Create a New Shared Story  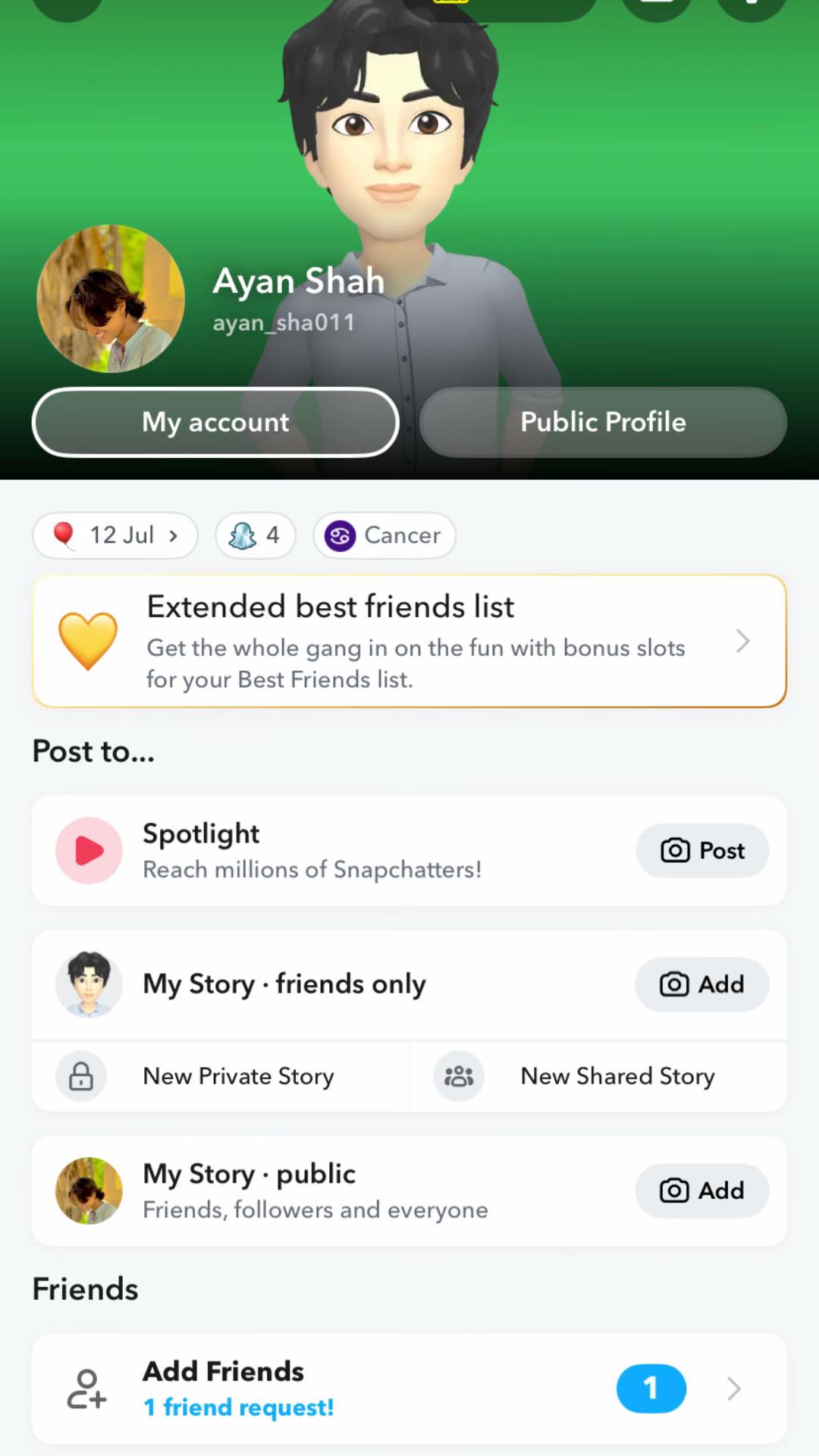[598, 1076]
